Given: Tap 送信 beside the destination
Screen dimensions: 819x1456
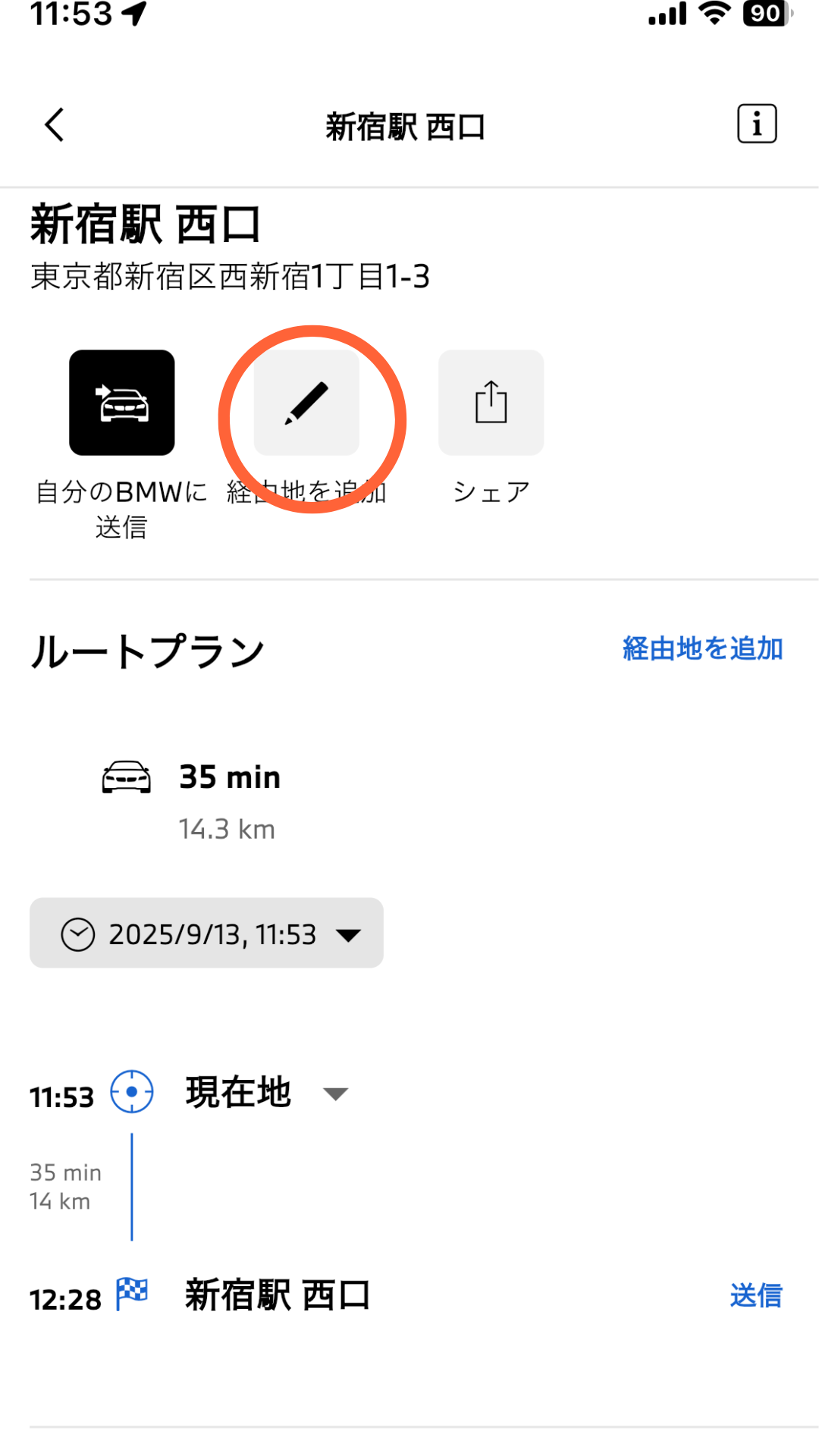Looking at the screenshot, I should pos(755,1295).
